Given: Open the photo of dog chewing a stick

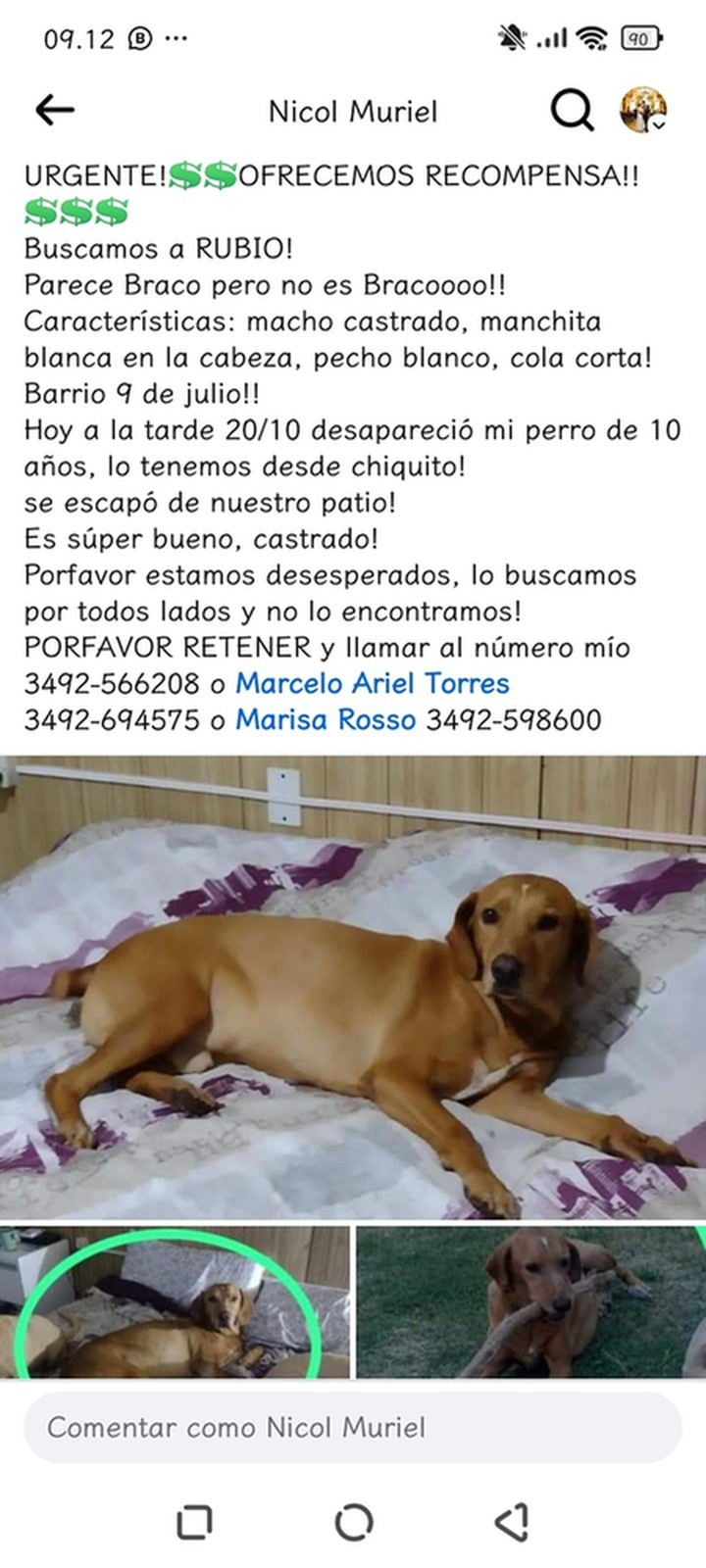Looking at the screenshot, I should [x=529, y=1301].
